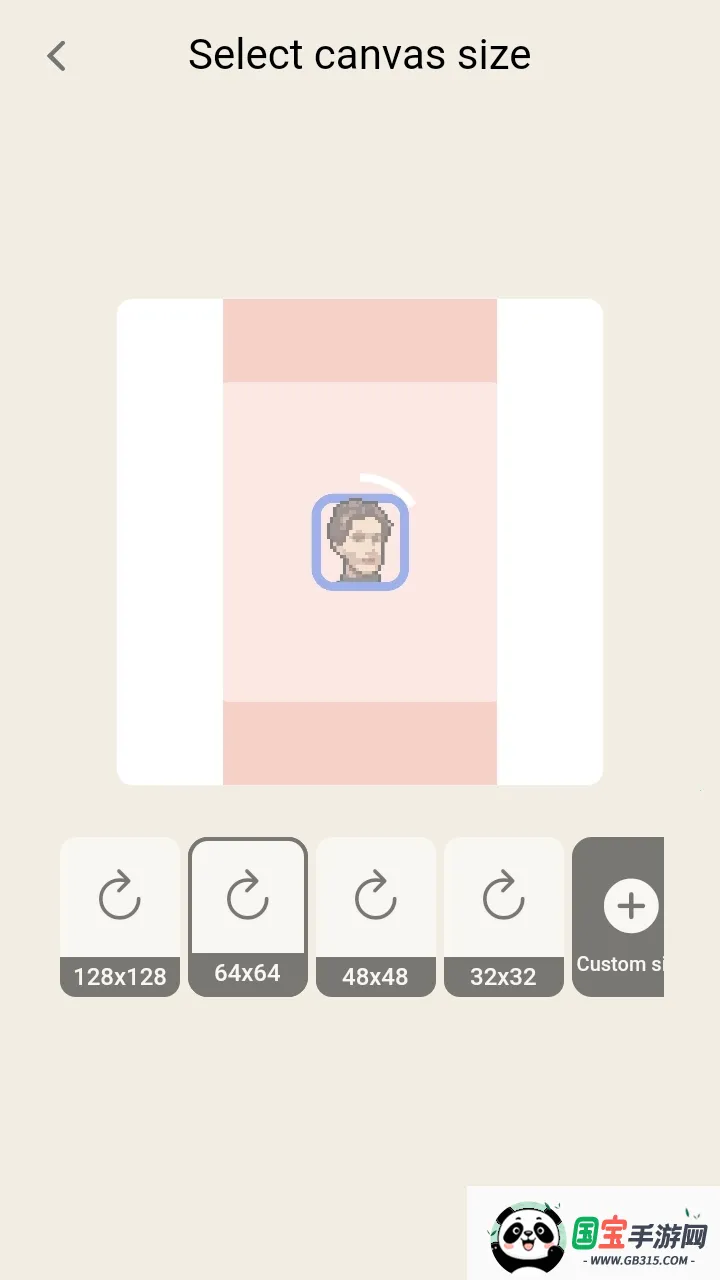Screen dimensions: 720x1280
Task: Tap the rotate icon on the 128x128 card
Action: [119, 897]
